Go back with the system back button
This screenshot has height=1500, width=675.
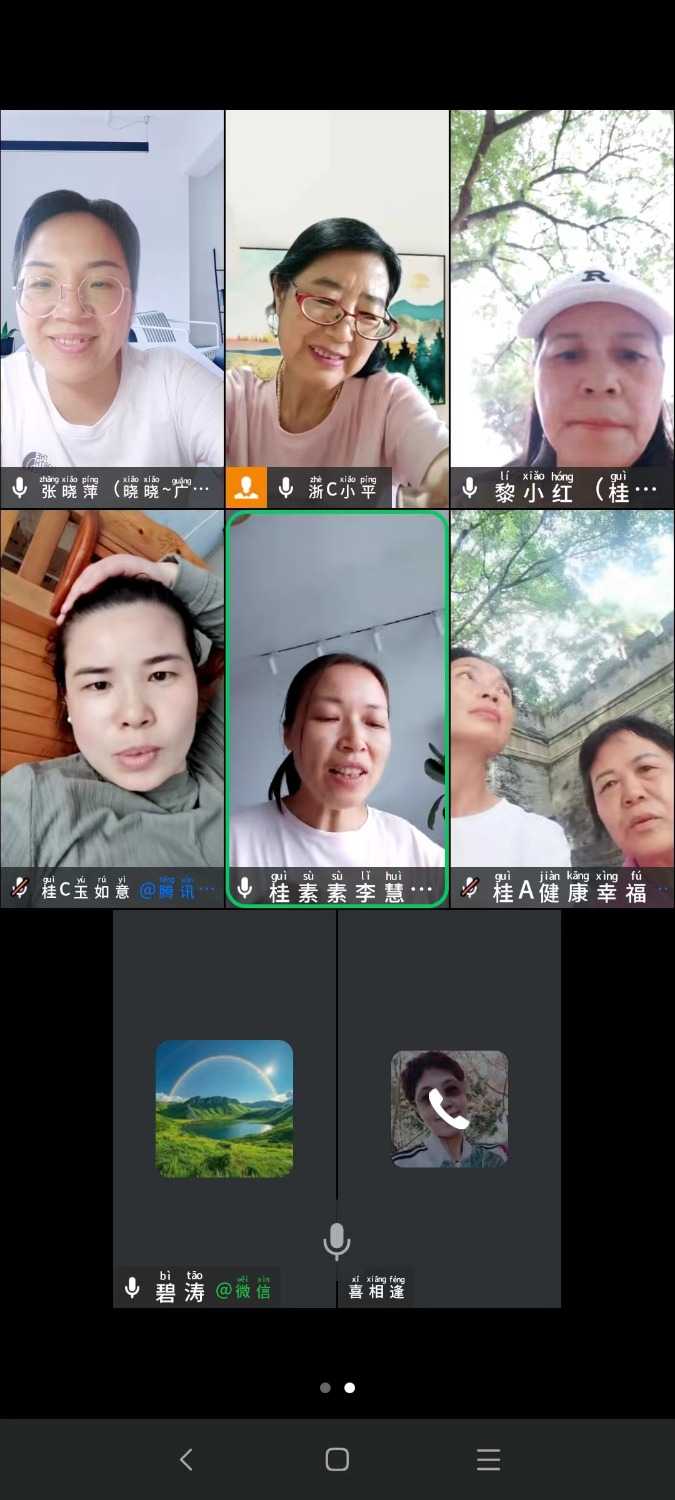[x=186, y=1460]
